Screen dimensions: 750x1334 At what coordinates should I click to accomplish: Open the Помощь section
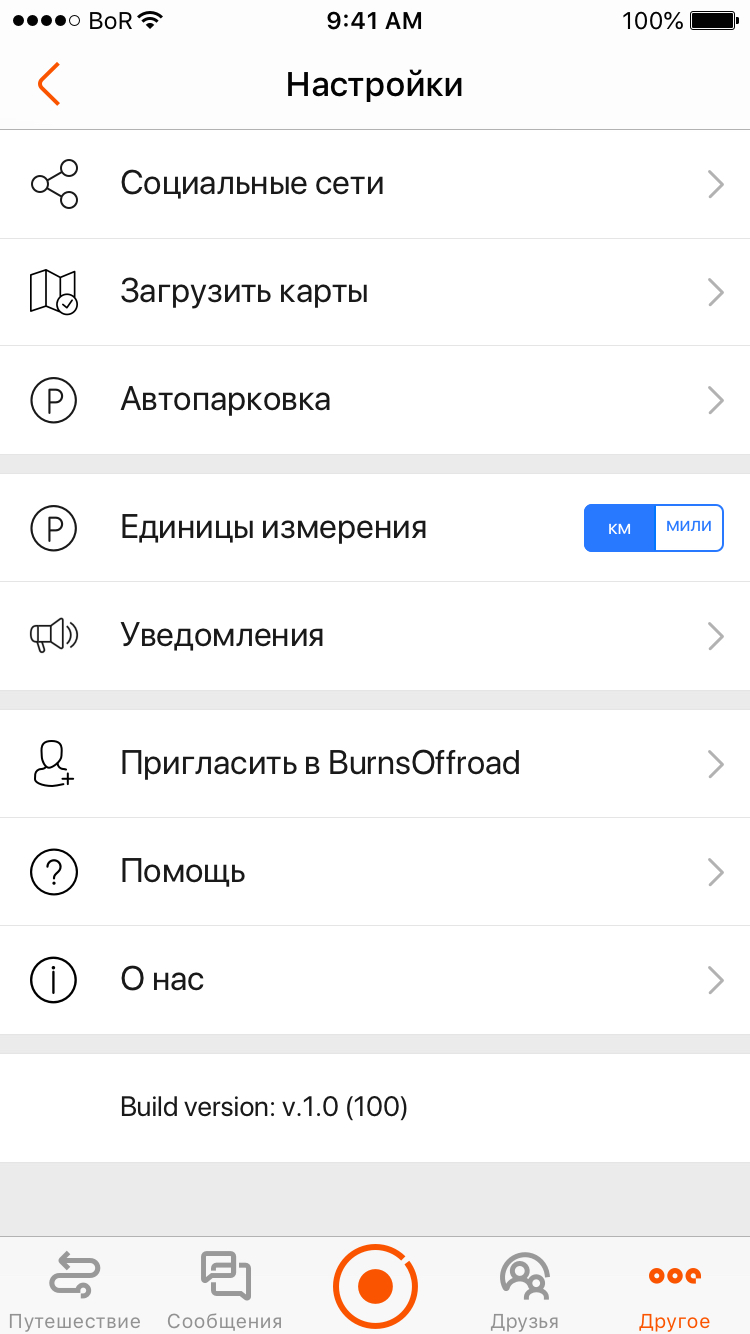375,872
